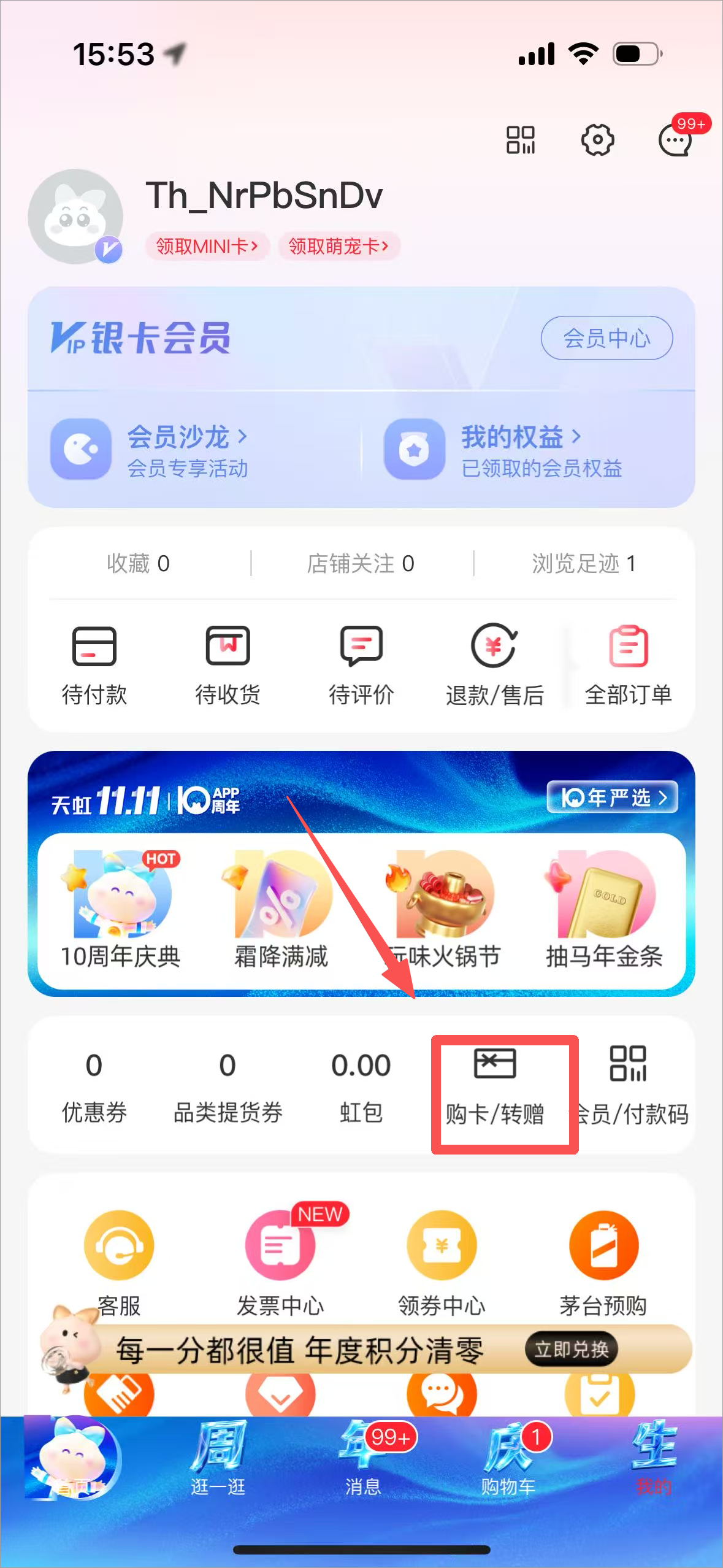The height and width of the screenshot is (1568, 723).
Task: Open the QR code scanner icon
Action: (x=520, y=140)
